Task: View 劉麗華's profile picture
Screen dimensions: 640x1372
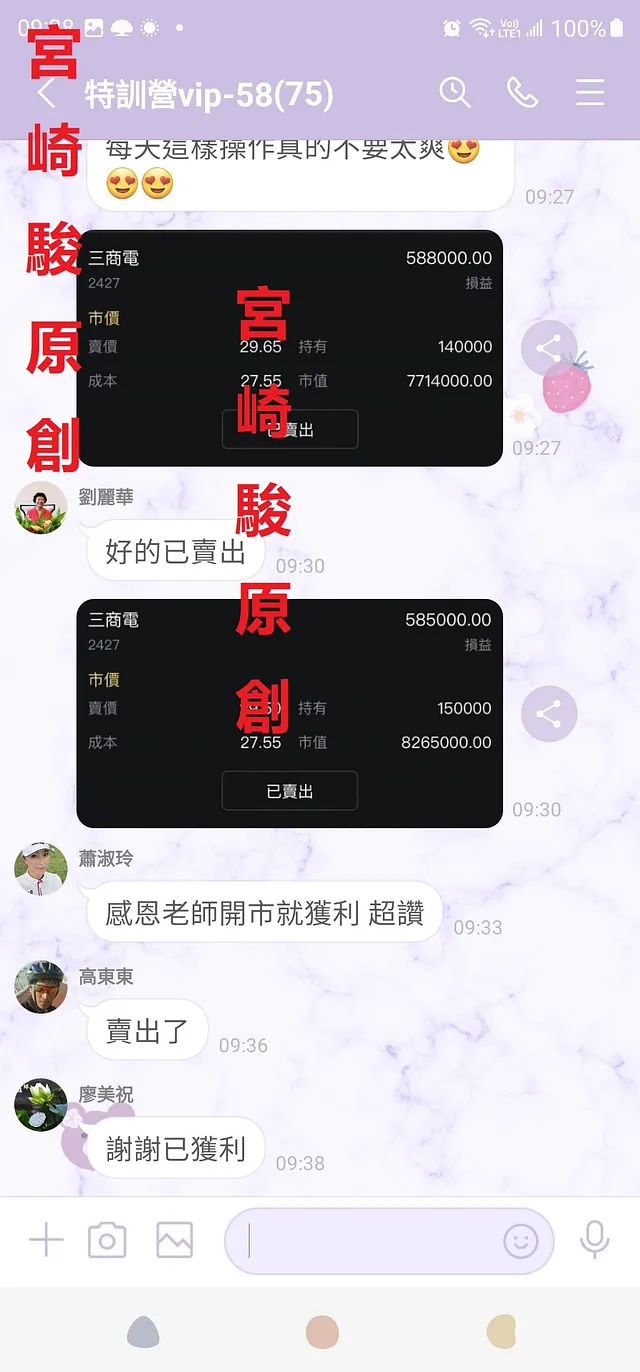Action: (41, 507)
